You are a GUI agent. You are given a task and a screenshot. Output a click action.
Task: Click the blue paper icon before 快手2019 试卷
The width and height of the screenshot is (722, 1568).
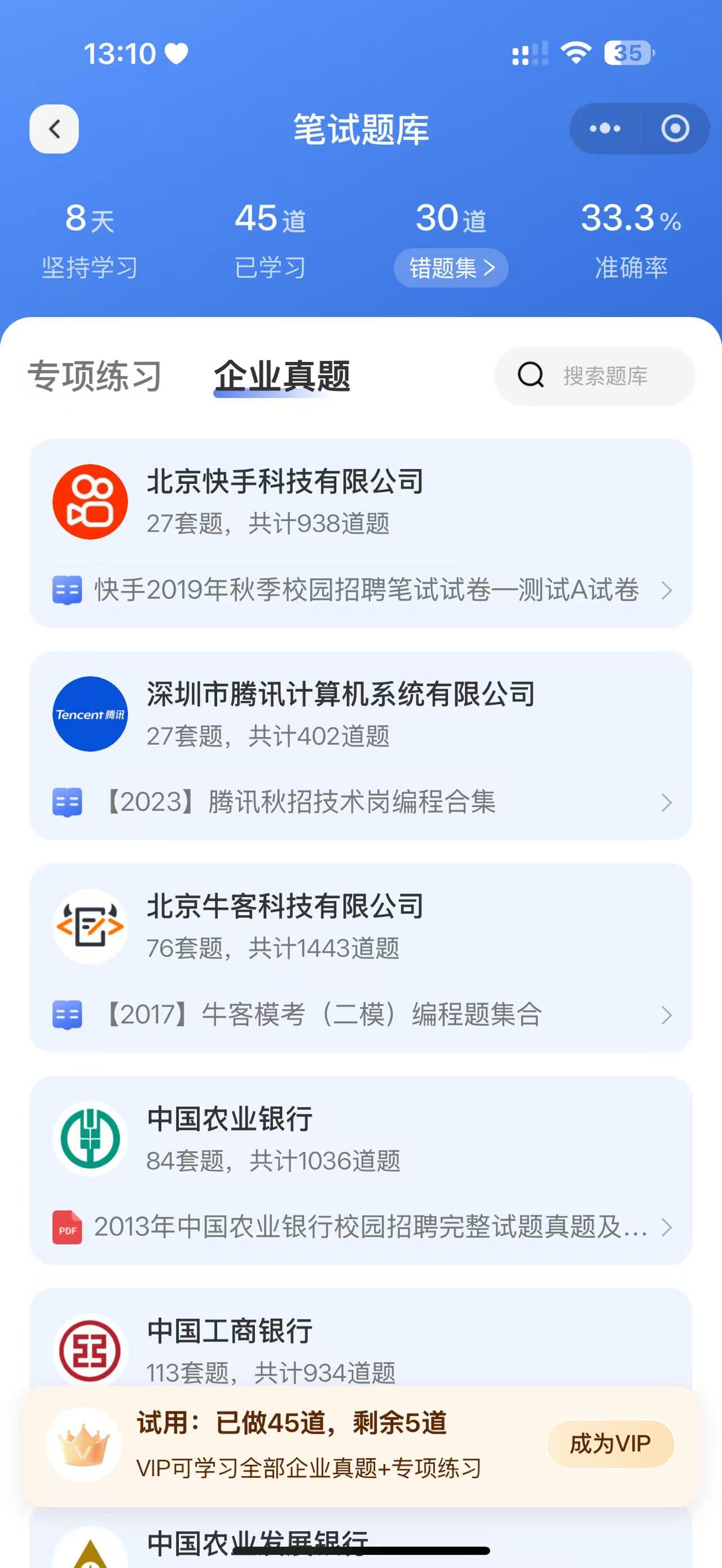(x=67, y=590)
